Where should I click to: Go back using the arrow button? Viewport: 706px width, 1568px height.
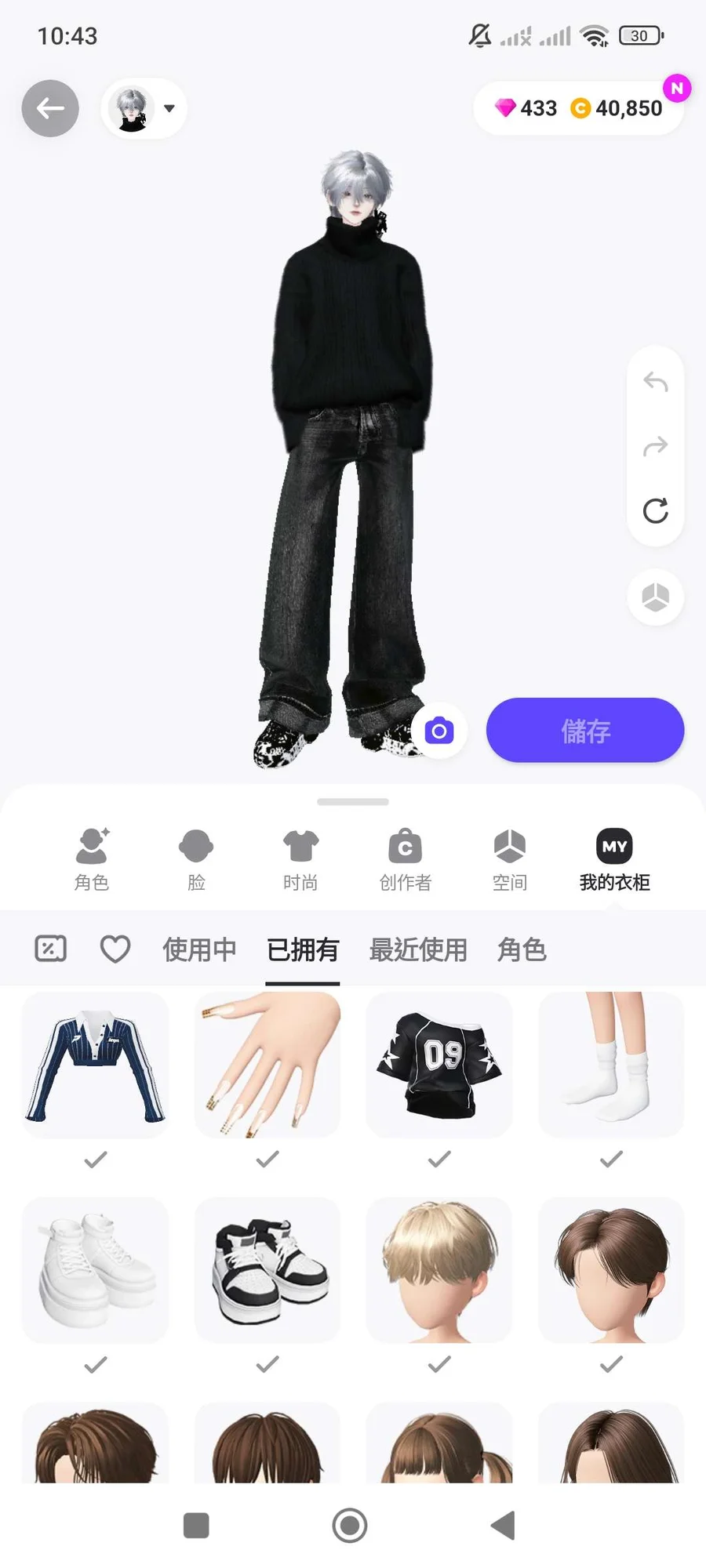click(50, 108)
